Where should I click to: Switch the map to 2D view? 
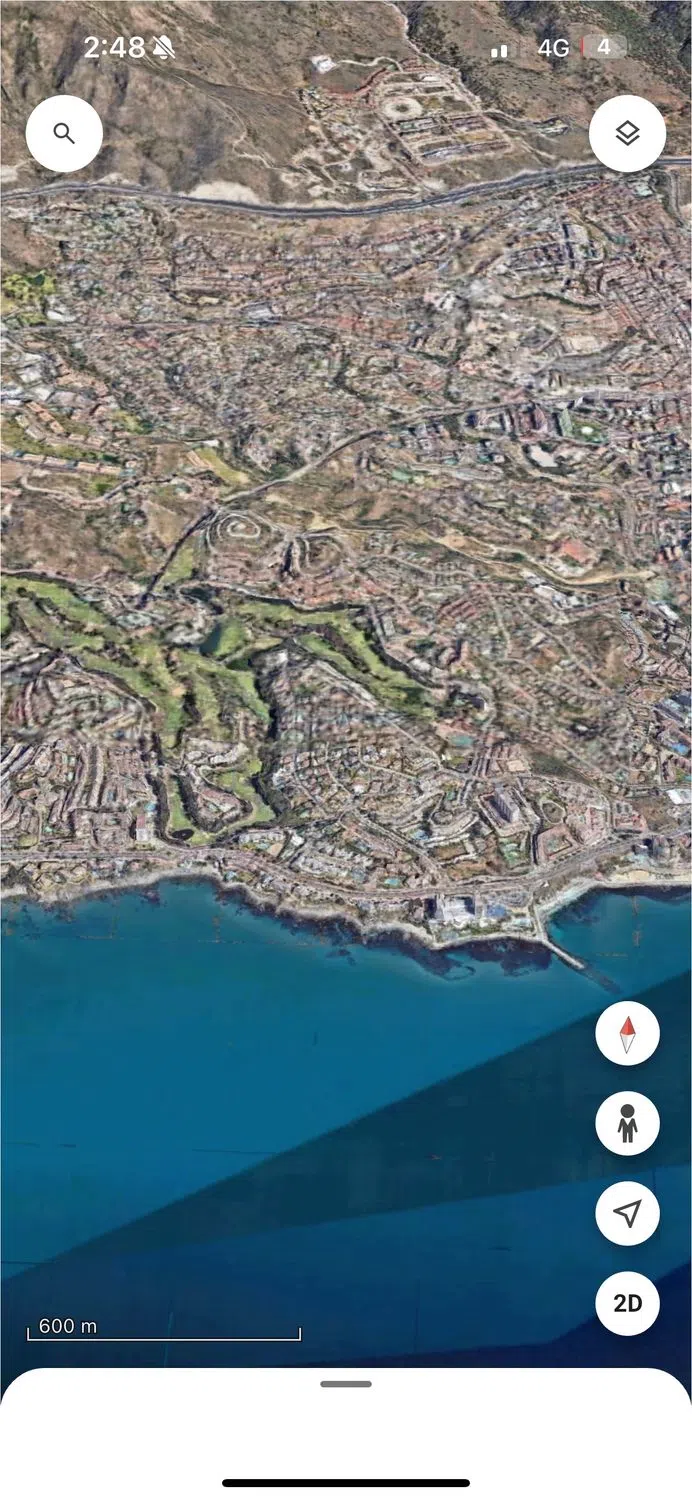tap(627, 1303)
